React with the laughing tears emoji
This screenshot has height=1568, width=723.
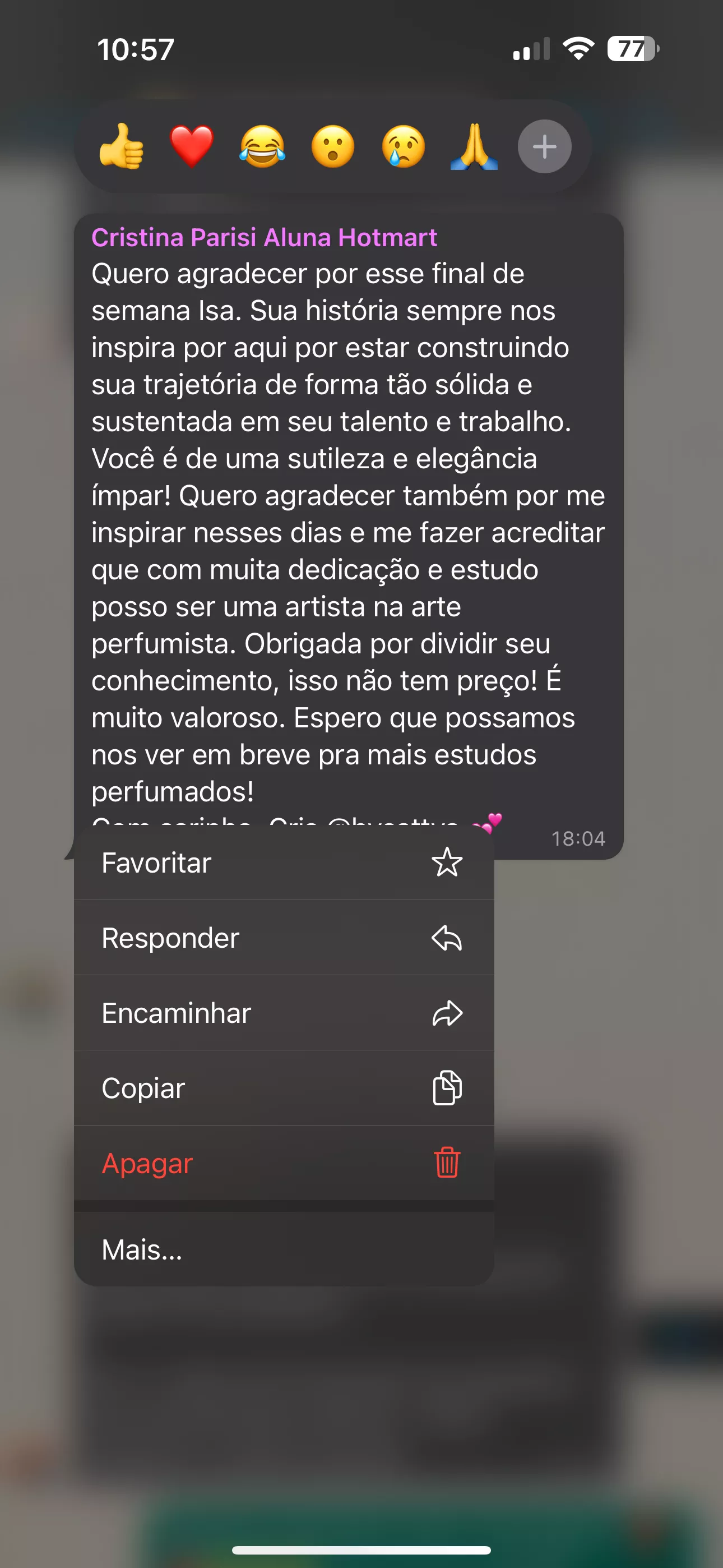[x=262, y=147]
